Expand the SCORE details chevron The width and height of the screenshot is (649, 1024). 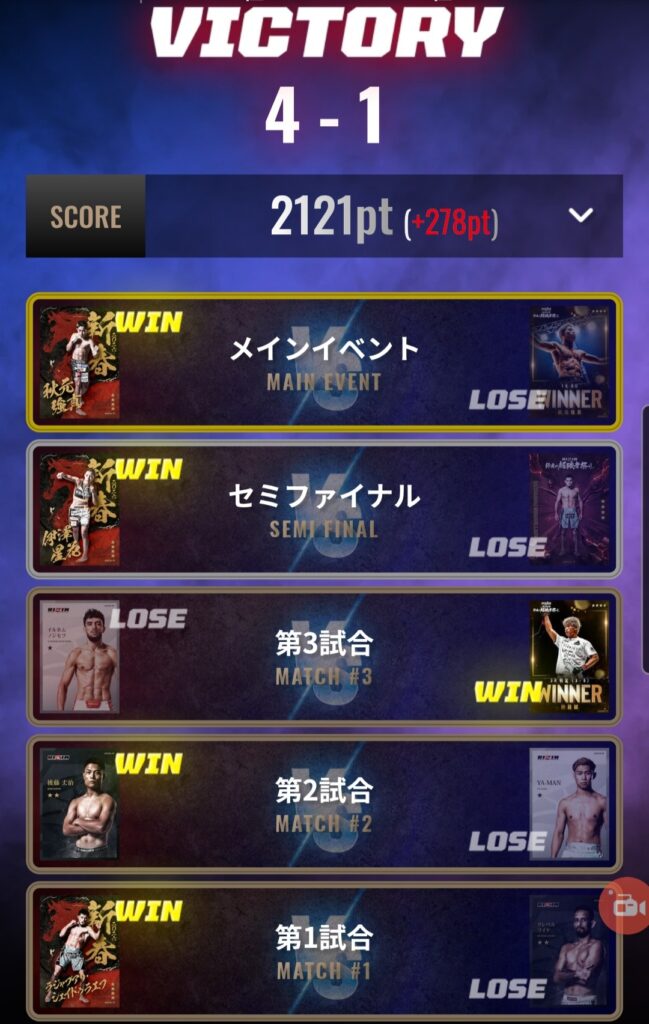pyautogui.click(x=581, y=216)
